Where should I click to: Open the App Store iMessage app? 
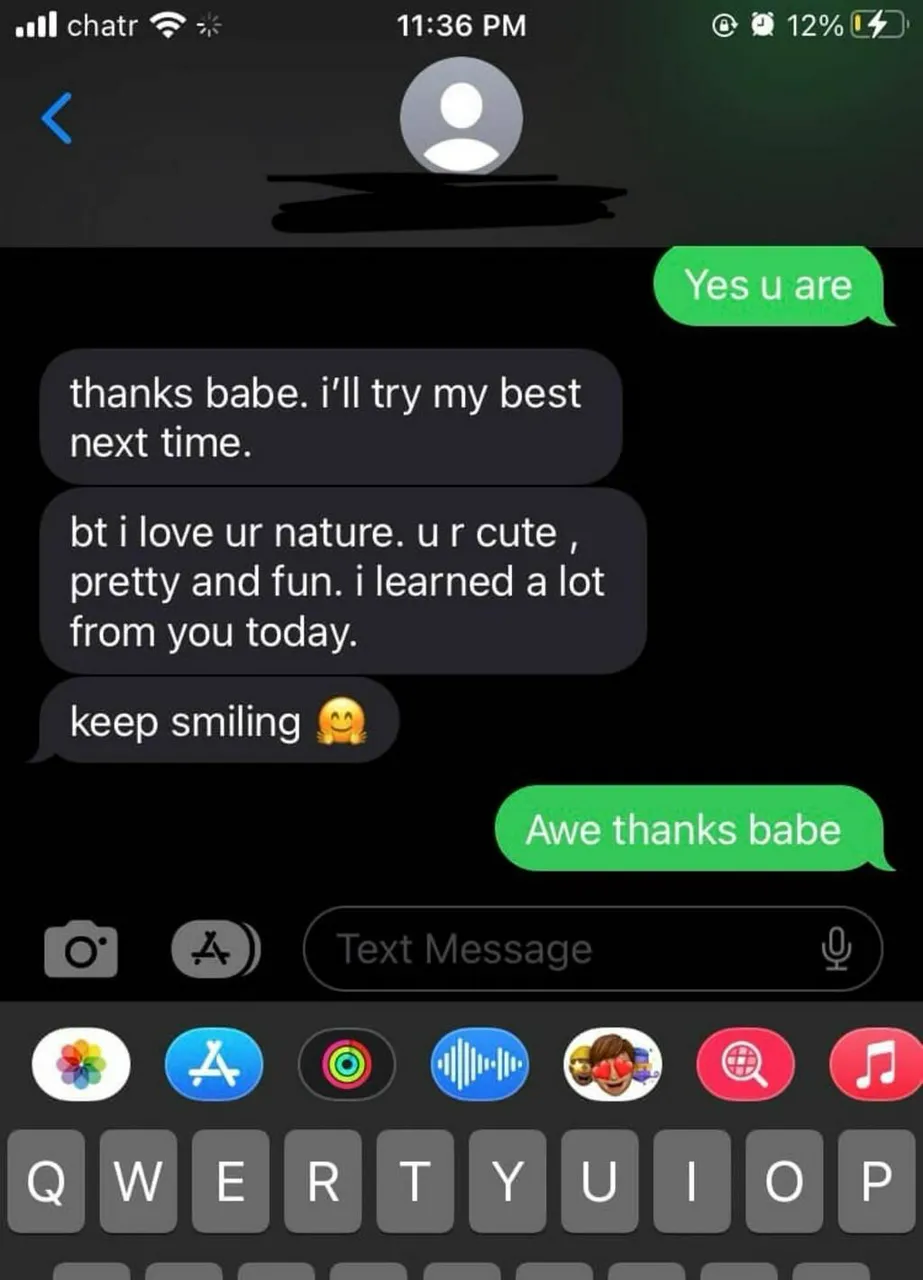point(214,1064)
